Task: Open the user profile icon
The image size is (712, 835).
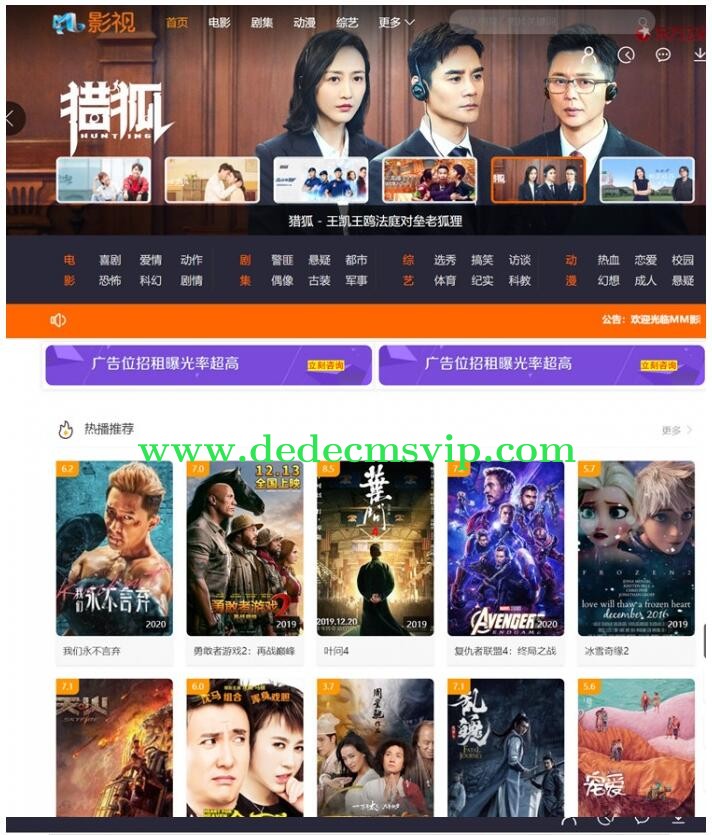Action: 590,55
